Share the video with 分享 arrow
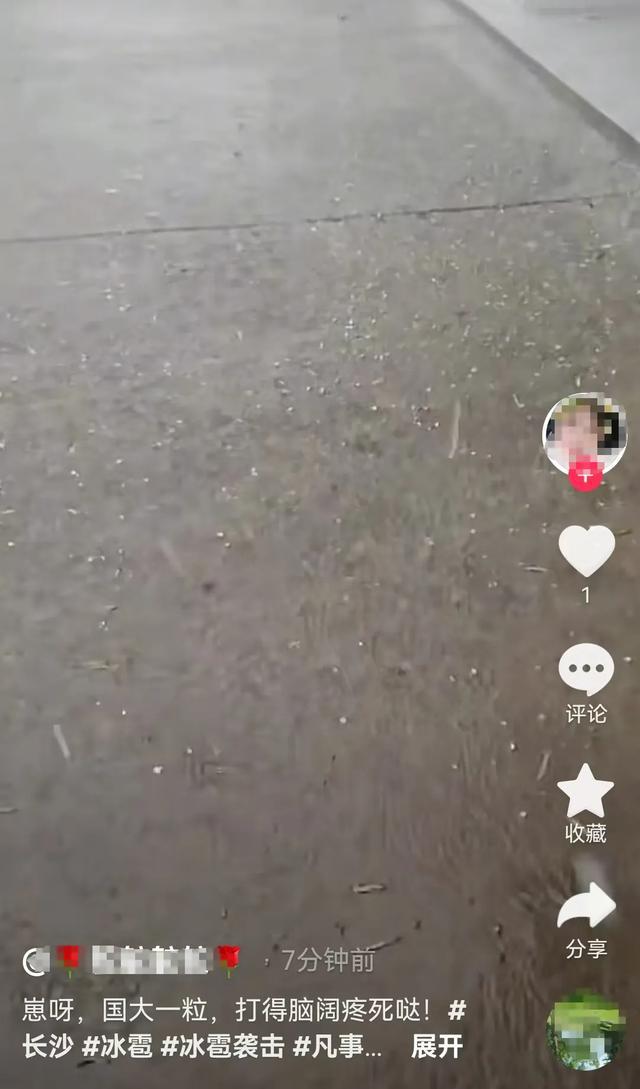 click(x=587, y=905)
